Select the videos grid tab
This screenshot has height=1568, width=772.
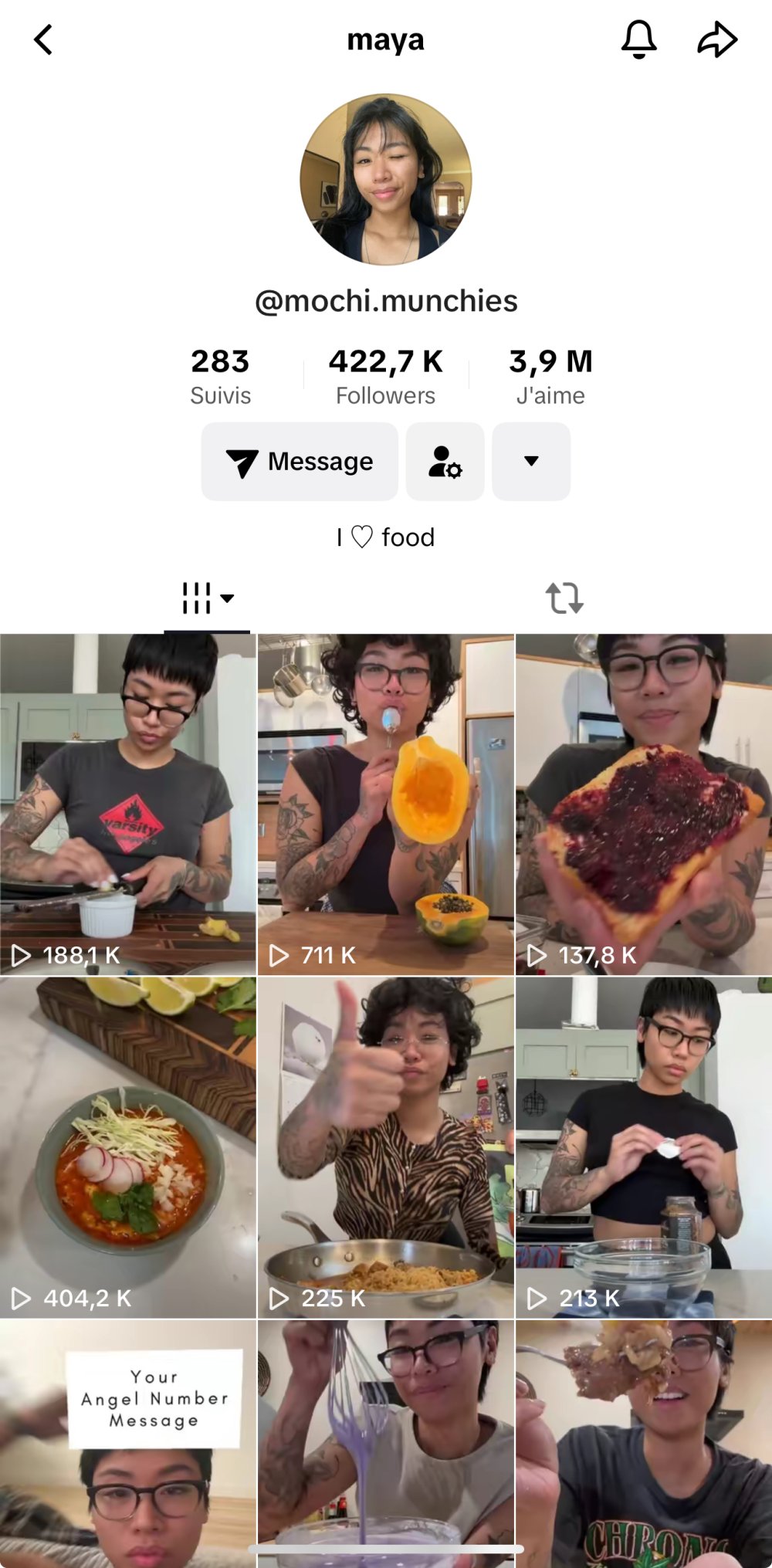(207, 598)
